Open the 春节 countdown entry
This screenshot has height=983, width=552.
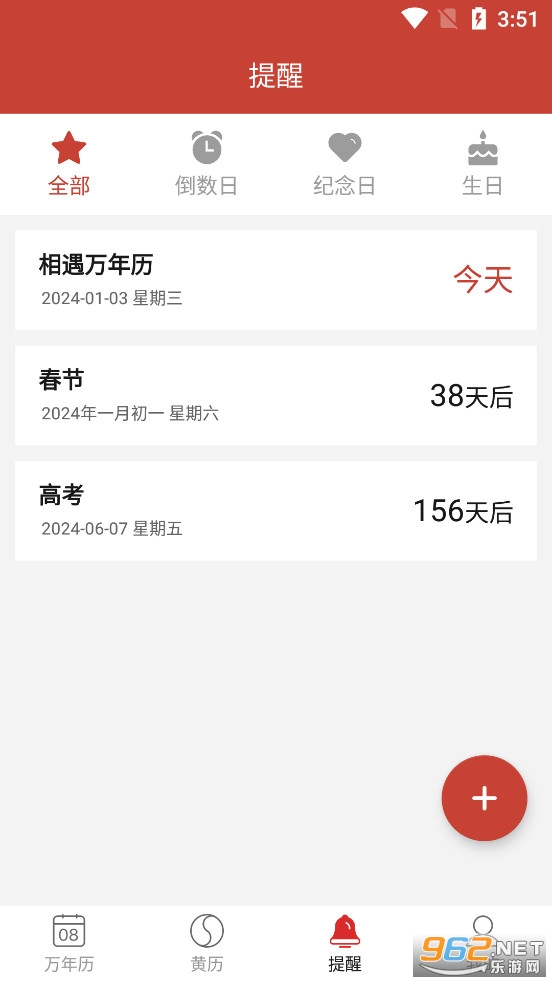[x=276, y=395]
